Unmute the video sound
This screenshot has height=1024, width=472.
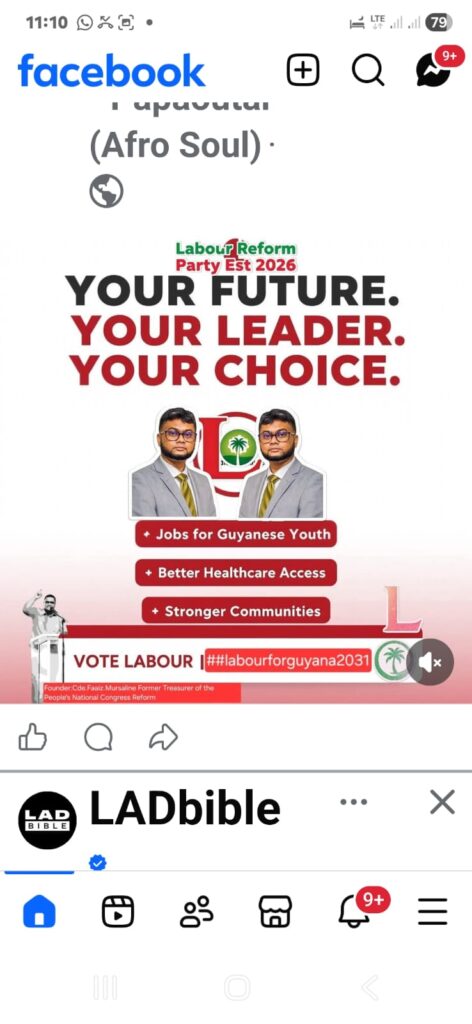point(430,662)
